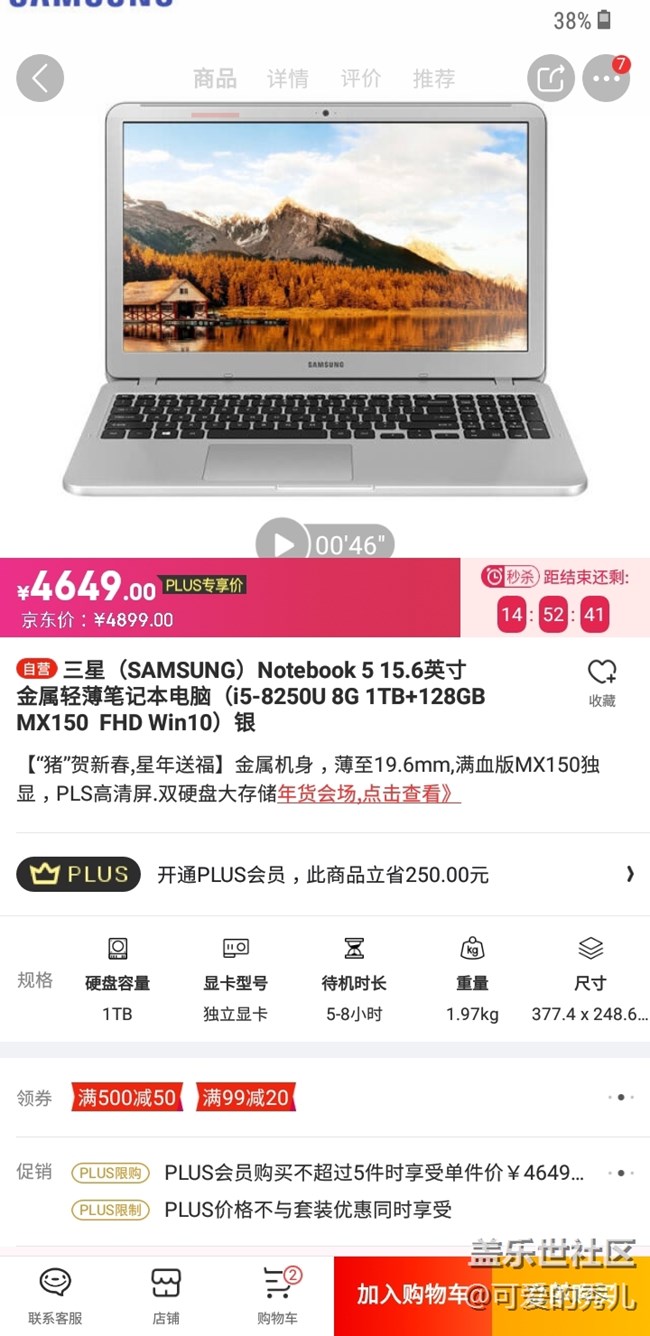Image resolution: width=650 pixels, height=1336 pixels.
Task: Switch to the 评价 tab
Action: coord(360,78)
